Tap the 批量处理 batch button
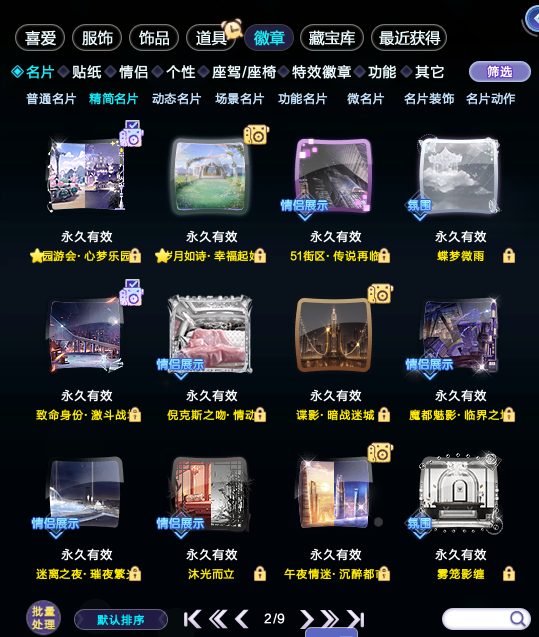The width and height of the screenshot is (539, 637). (43, 618)
